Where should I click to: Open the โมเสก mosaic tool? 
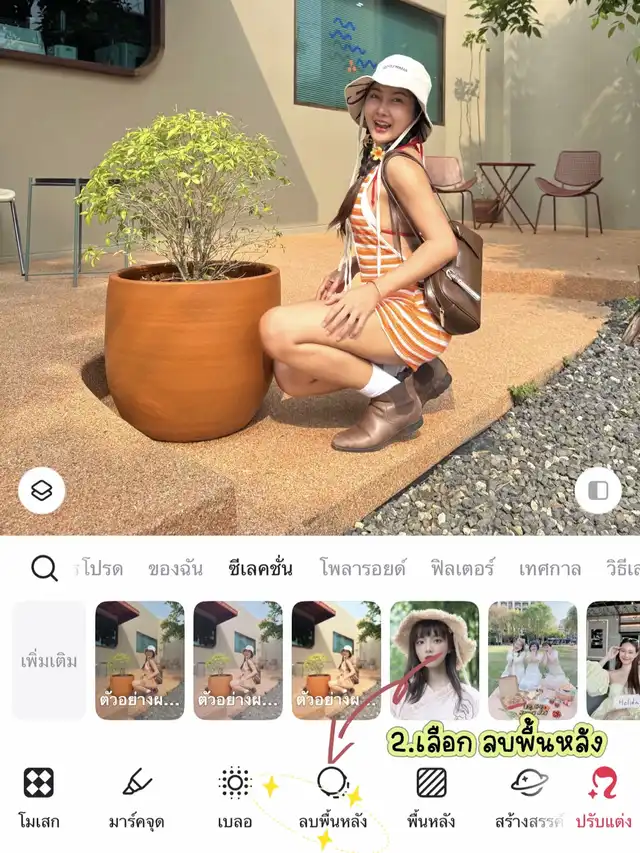click(x=39, y=797)
